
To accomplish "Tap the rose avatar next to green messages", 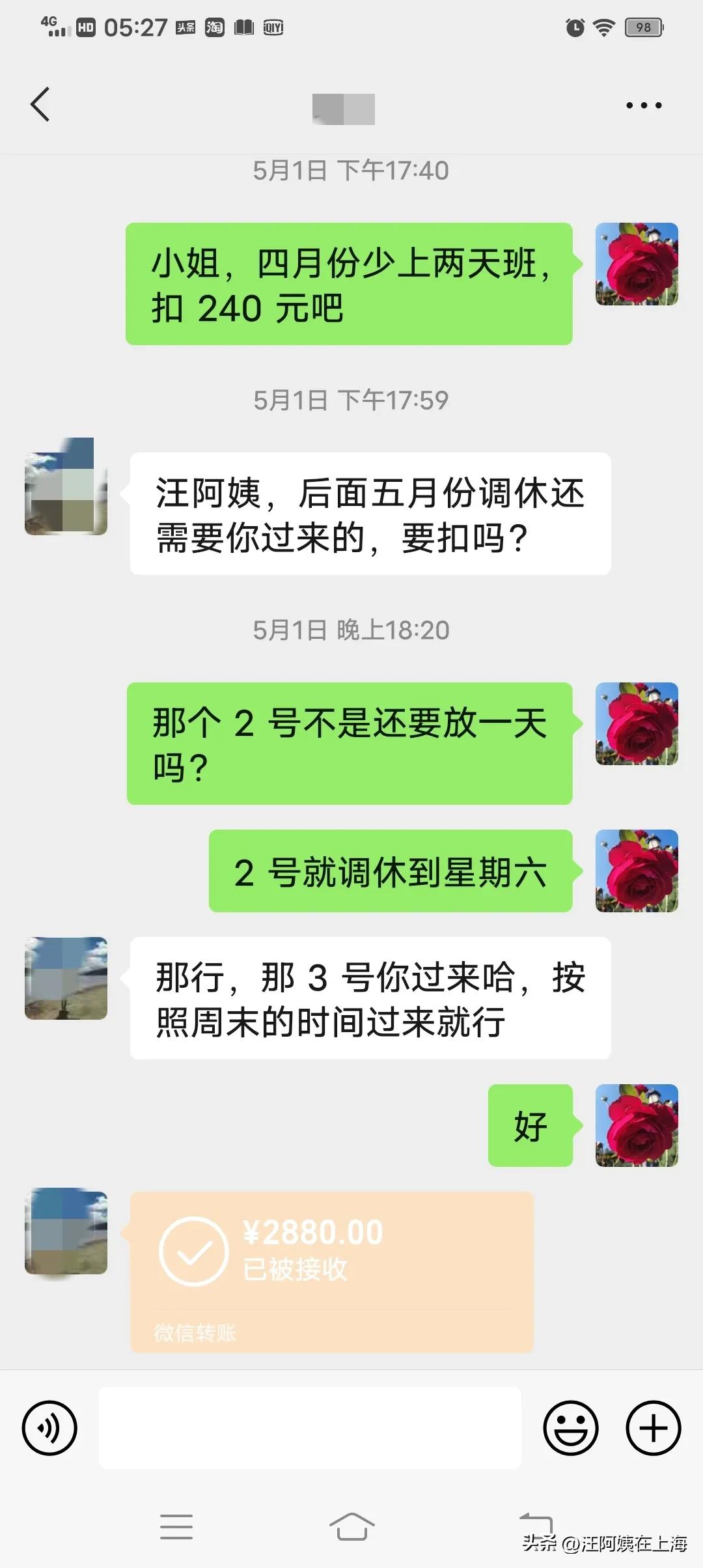I will tap(636, 264).
